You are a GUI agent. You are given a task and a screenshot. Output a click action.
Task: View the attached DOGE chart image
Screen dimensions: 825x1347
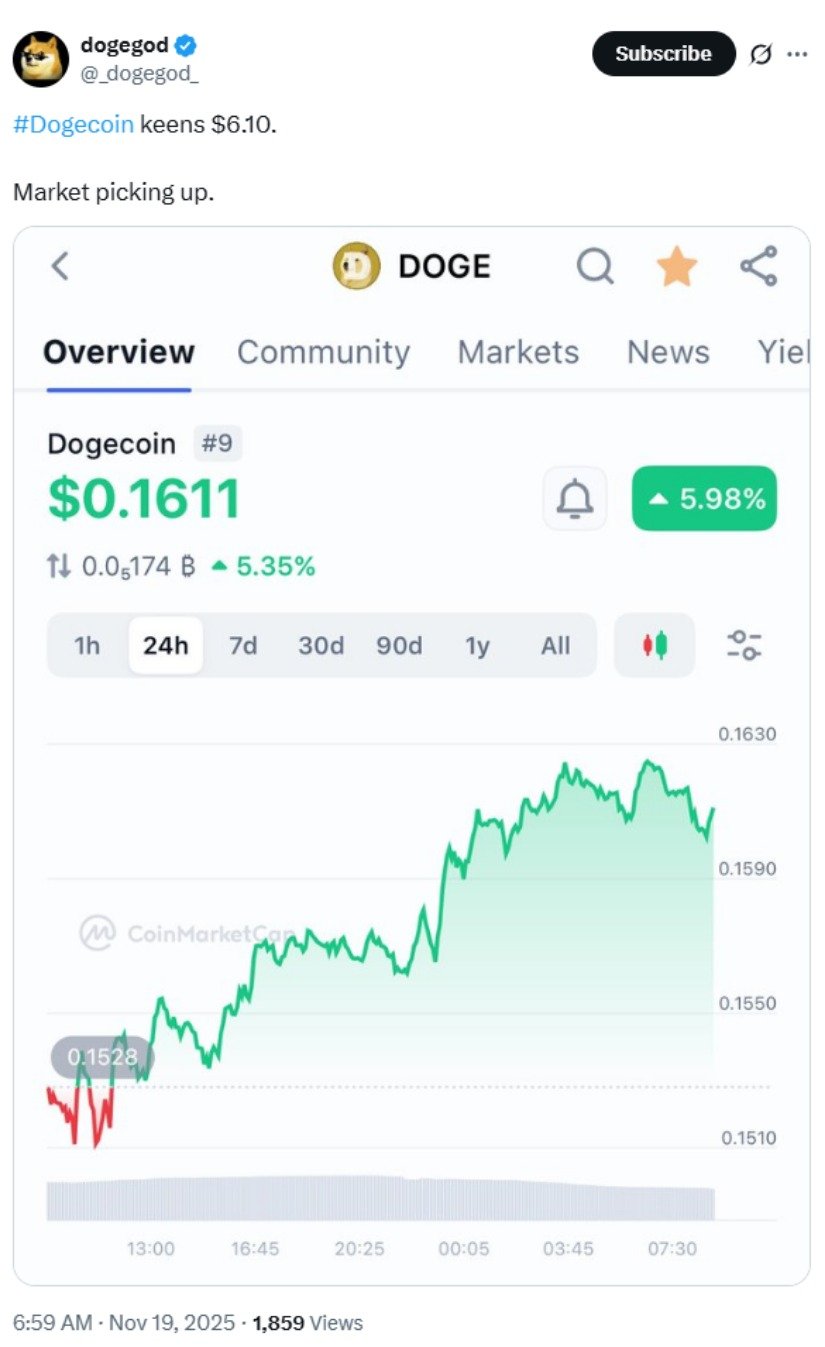411,755
